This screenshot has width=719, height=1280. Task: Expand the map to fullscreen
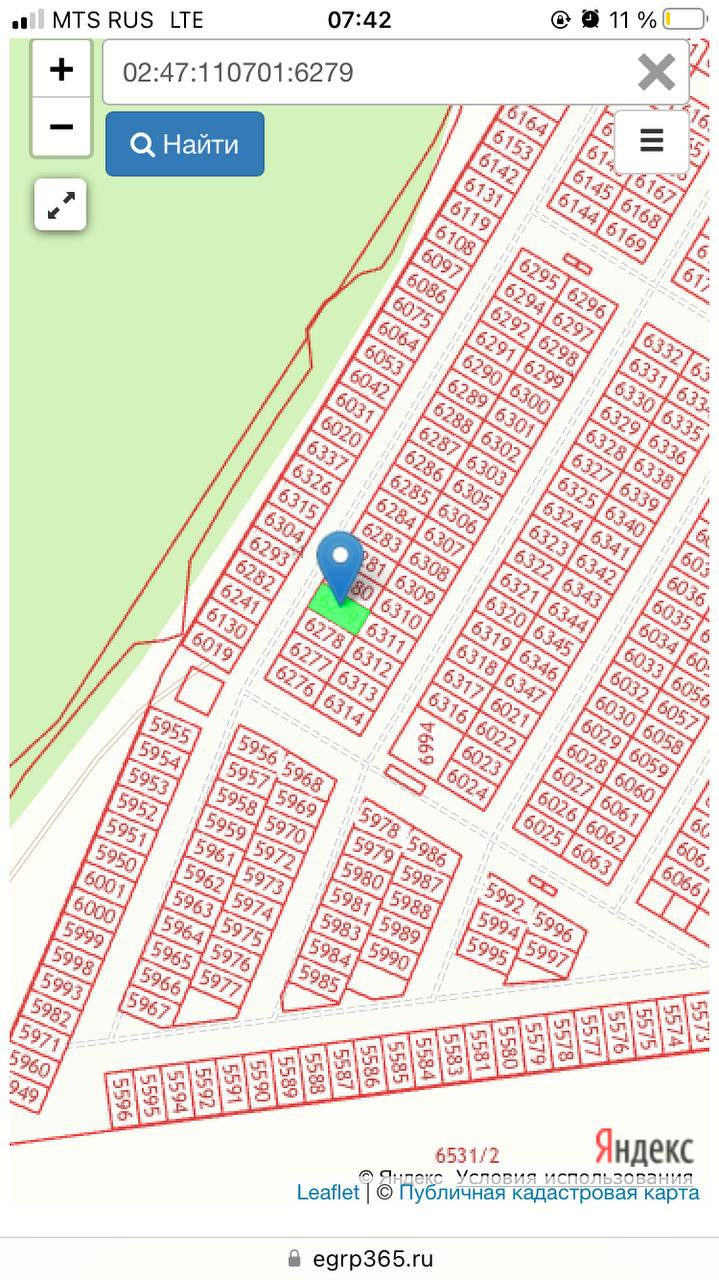60,205
